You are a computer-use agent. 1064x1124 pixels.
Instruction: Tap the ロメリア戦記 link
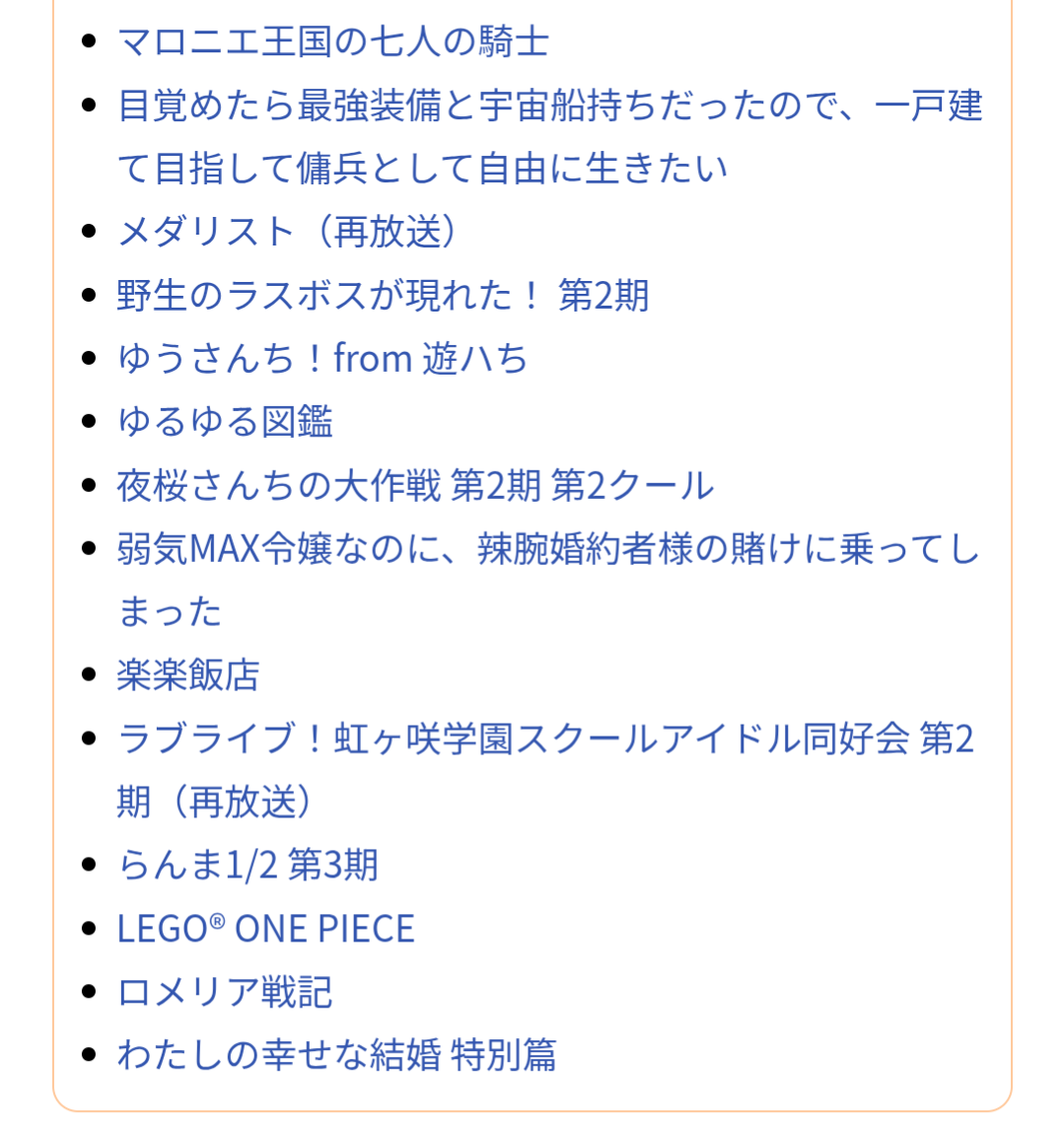225,992
